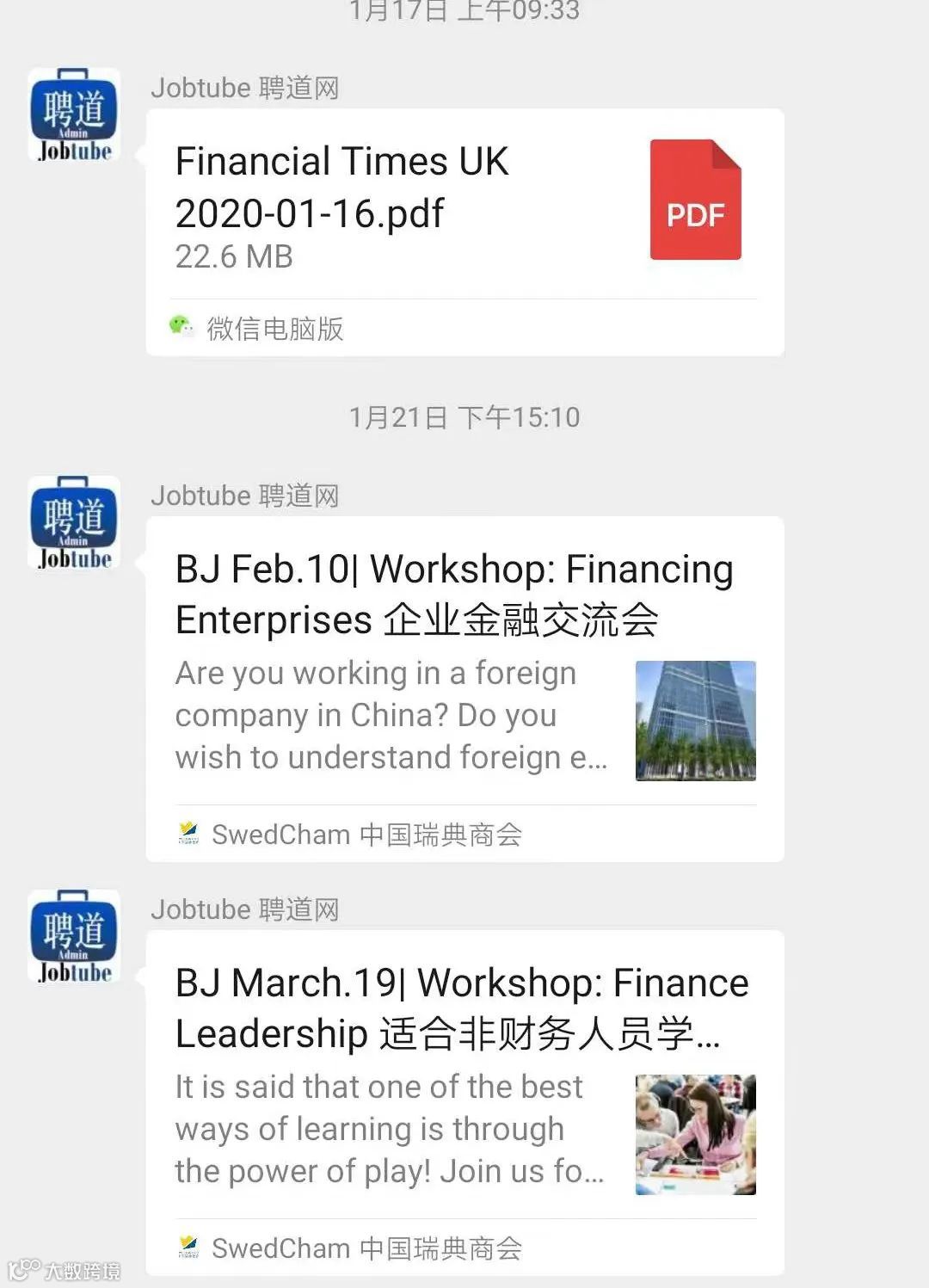Tap the Jobtube avatar beside the Feb.10 workshop card
This screenshot has height=1288, width=929.
tap(74, 522)
